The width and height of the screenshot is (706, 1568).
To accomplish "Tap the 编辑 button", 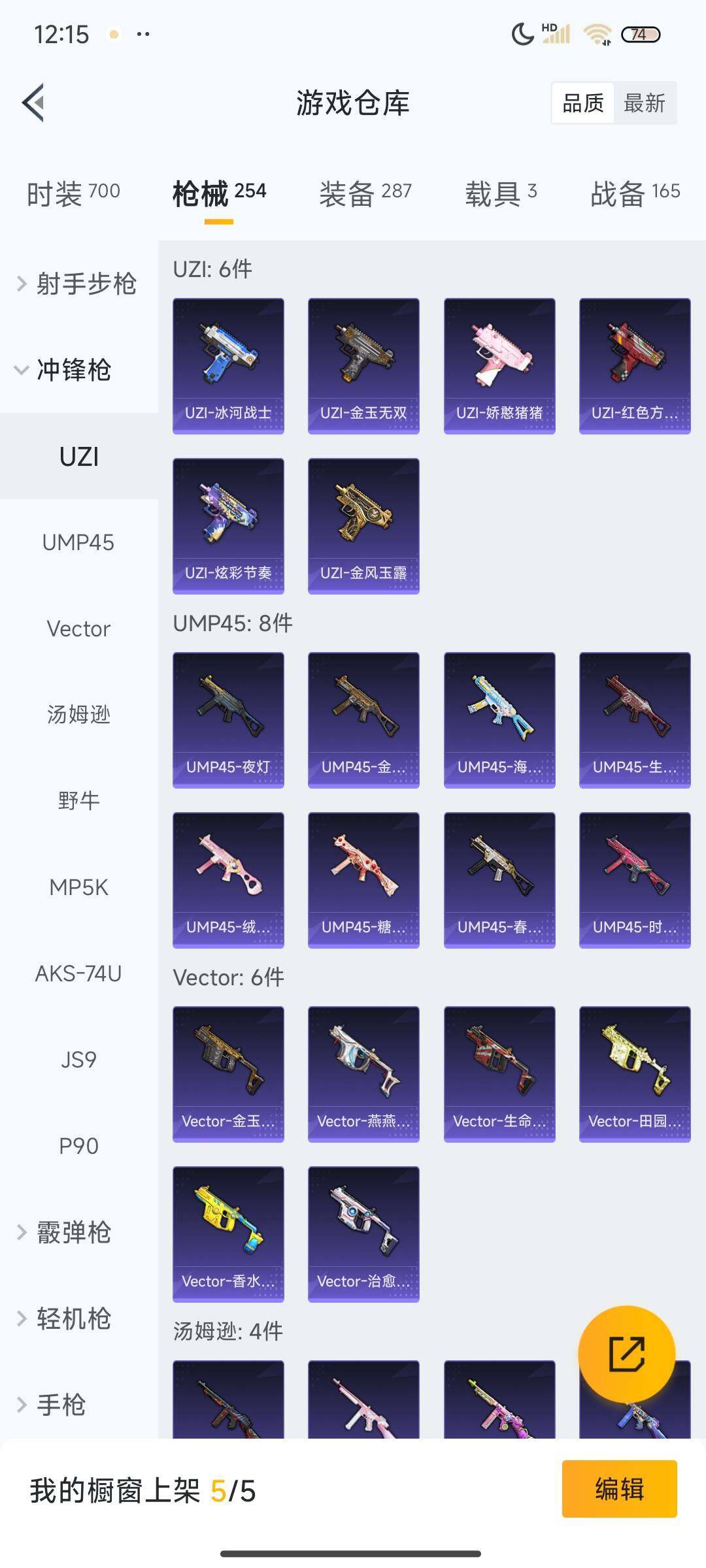I will click(x=619, y=1488).
